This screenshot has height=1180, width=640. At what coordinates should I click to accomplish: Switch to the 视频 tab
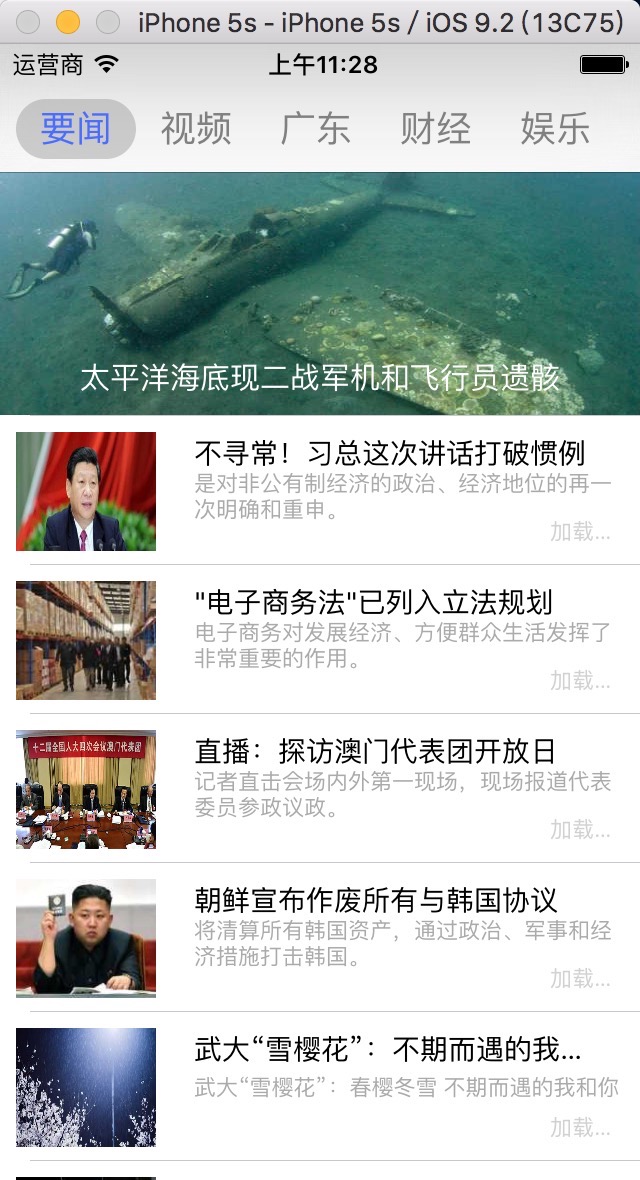pos(196,129)
